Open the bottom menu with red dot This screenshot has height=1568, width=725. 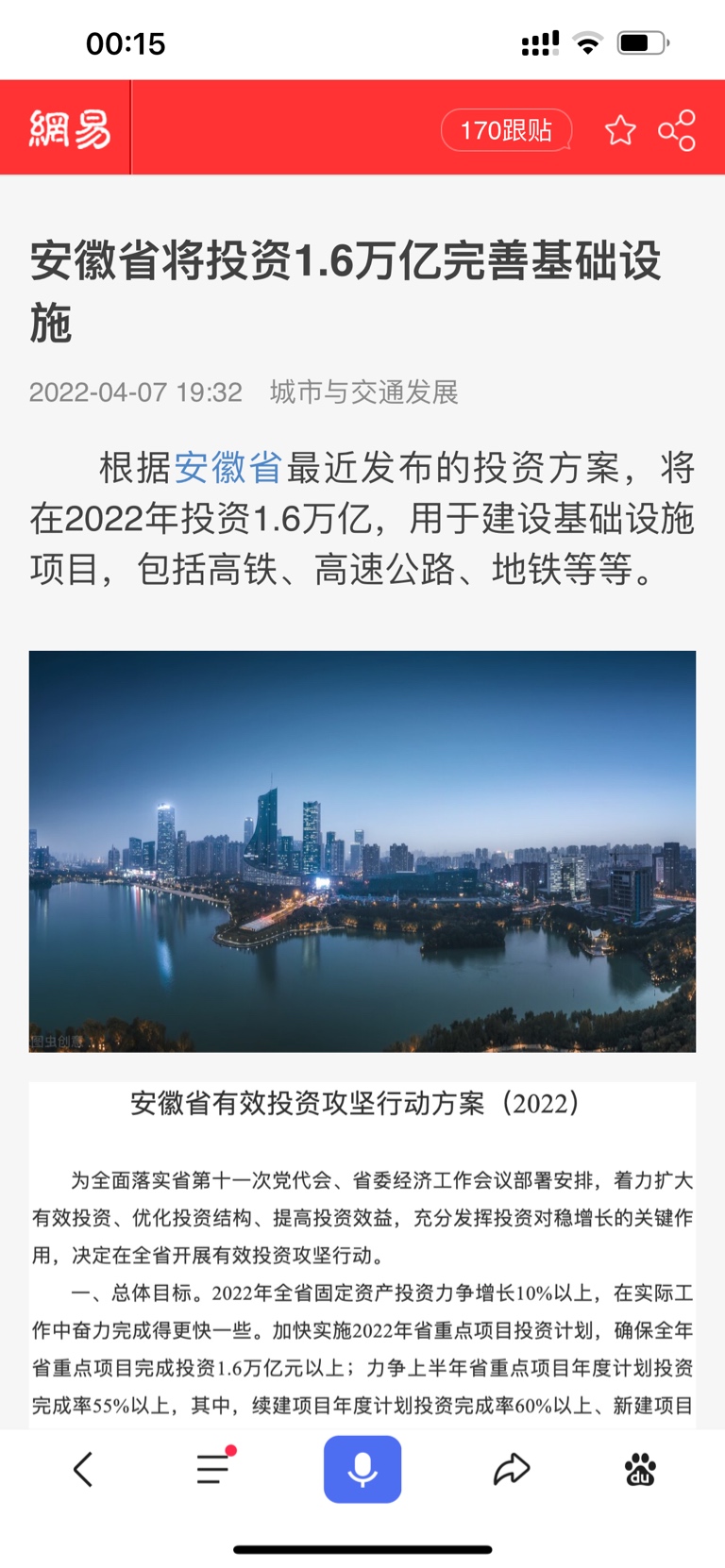[x=213, y=1468]
